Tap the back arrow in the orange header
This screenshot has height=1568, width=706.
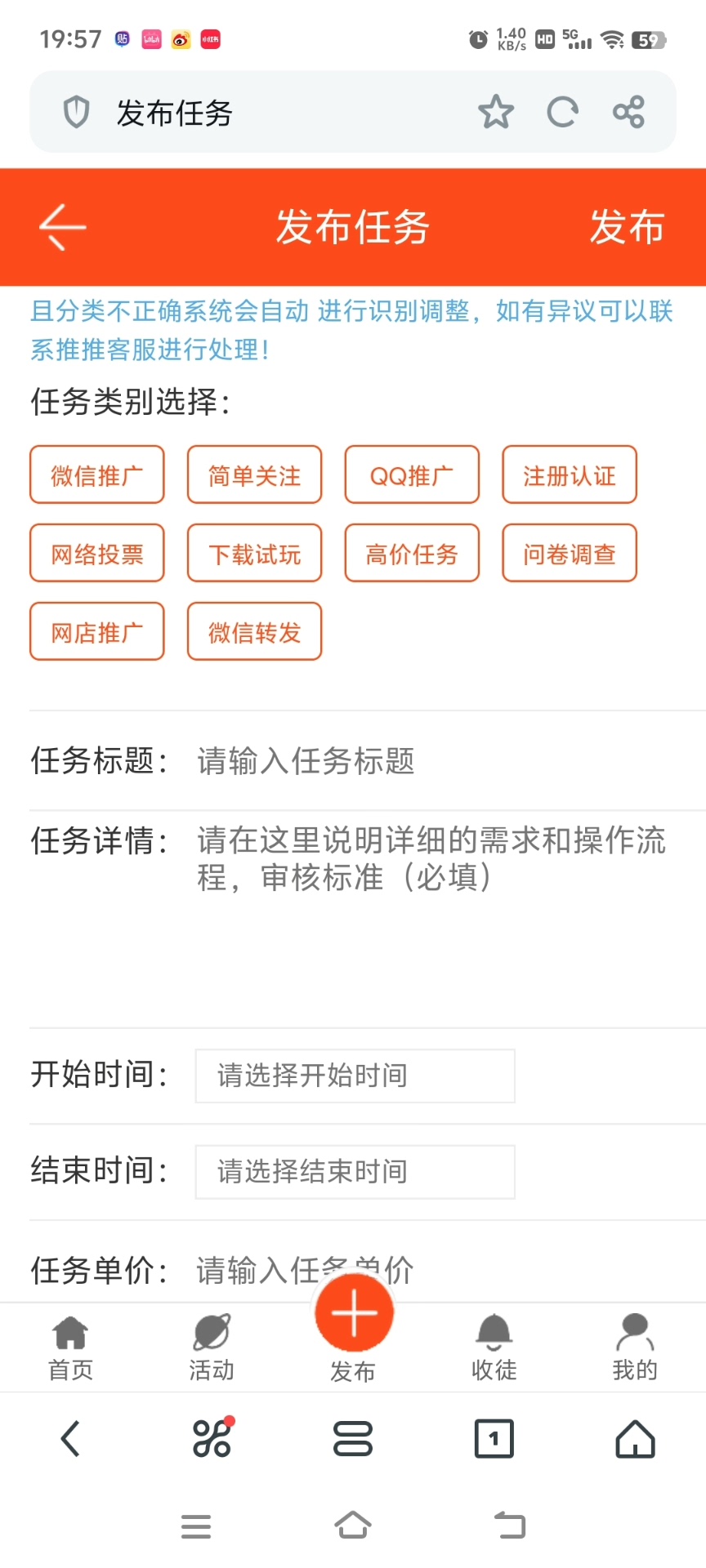click(62, 227)
